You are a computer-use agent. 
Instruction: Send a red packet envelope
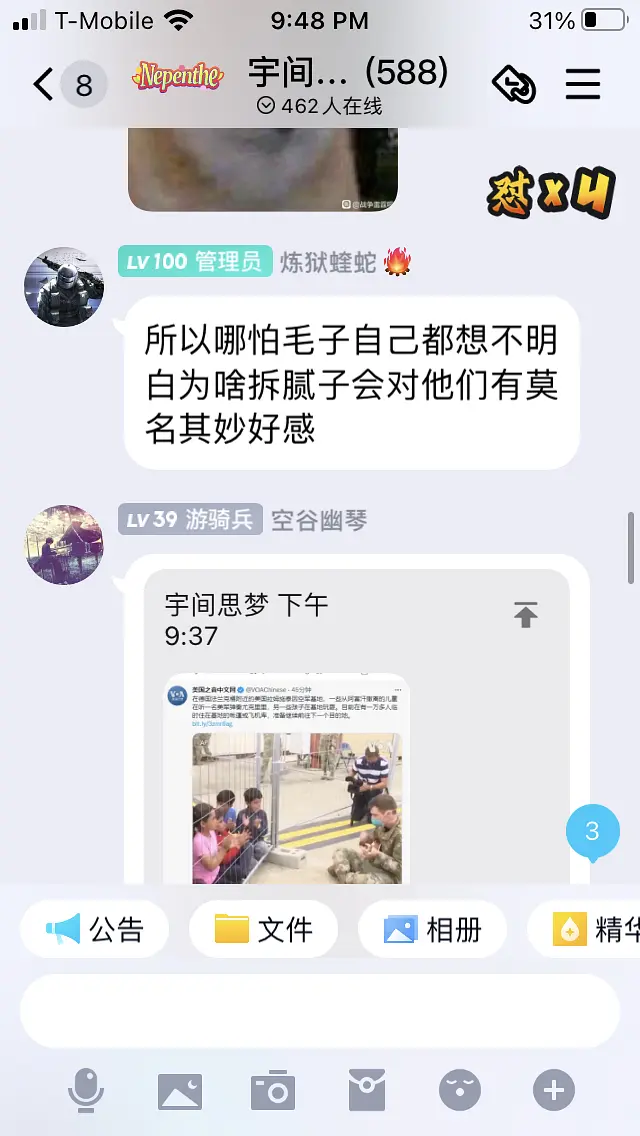367,1089
